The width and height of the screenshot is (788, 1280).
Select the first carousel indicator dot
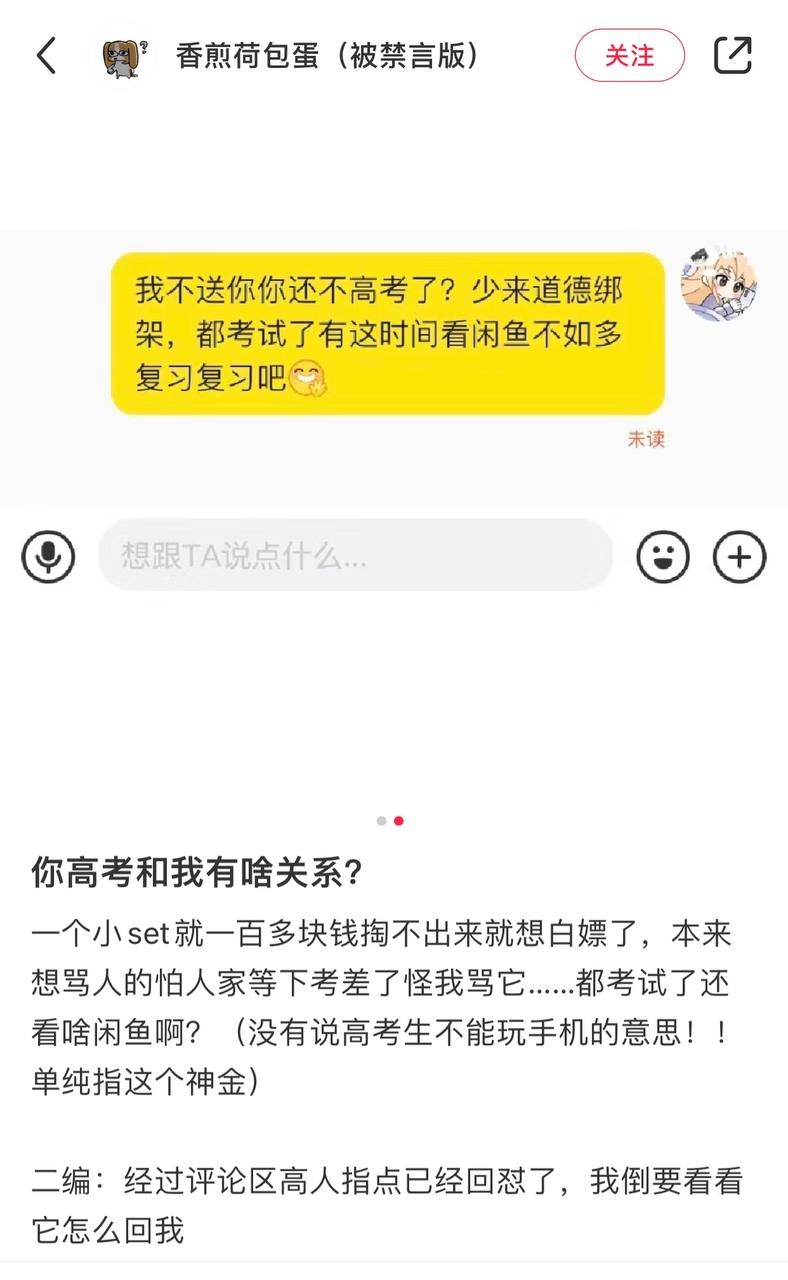click(382, 820)
